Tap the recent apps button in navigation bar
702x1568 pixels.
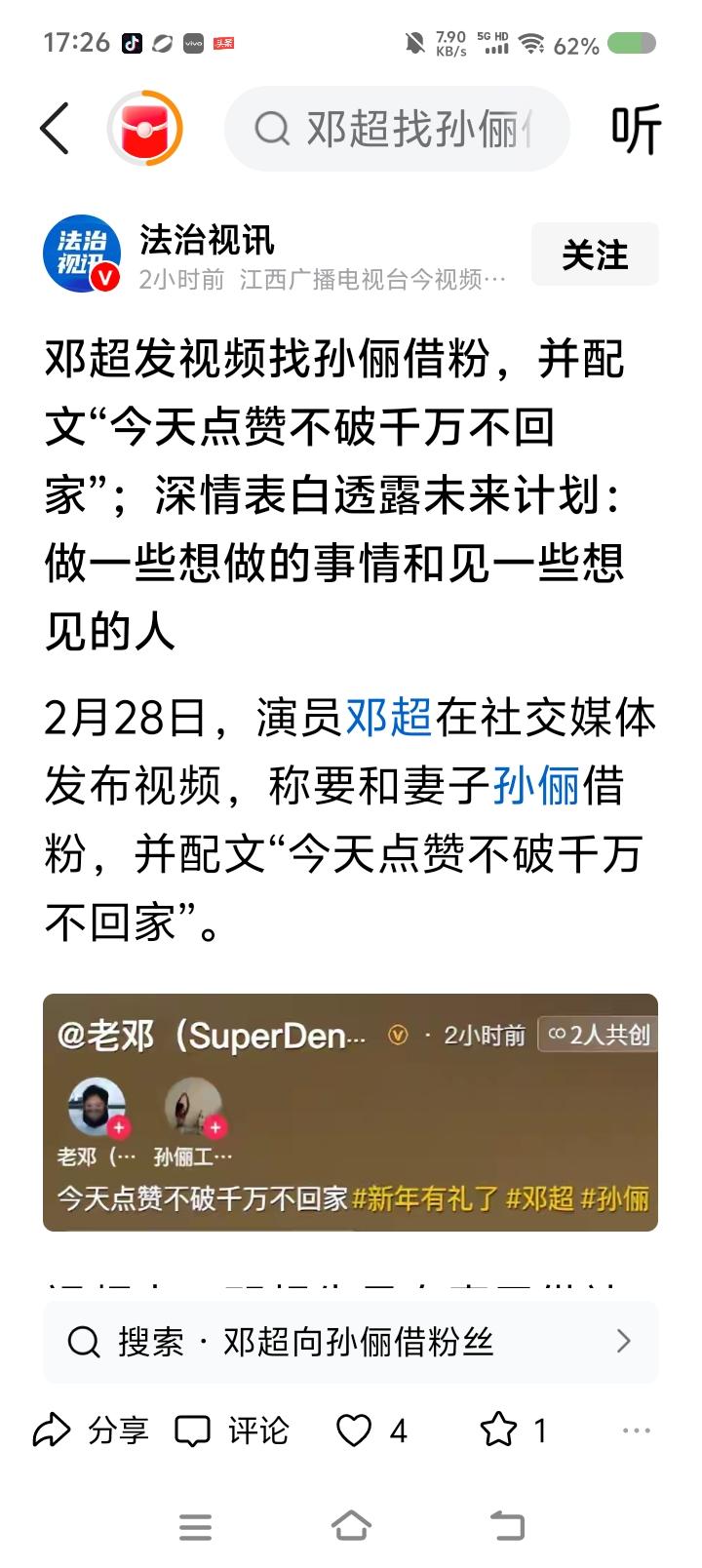[x=196, y=1527]
